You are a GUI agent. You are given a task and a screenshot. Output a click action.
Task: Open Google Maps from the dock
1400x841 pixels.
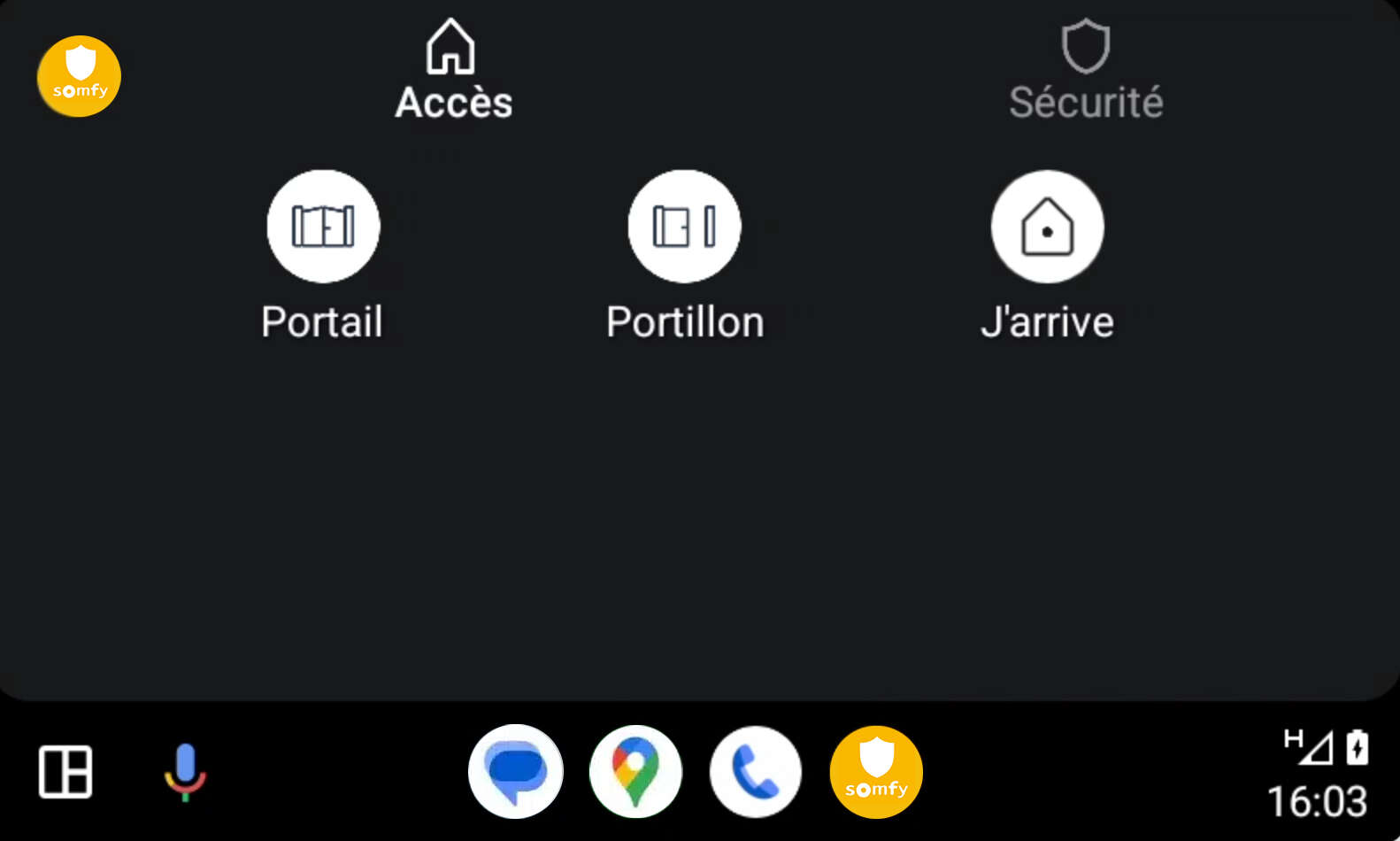tap(635, 772)
